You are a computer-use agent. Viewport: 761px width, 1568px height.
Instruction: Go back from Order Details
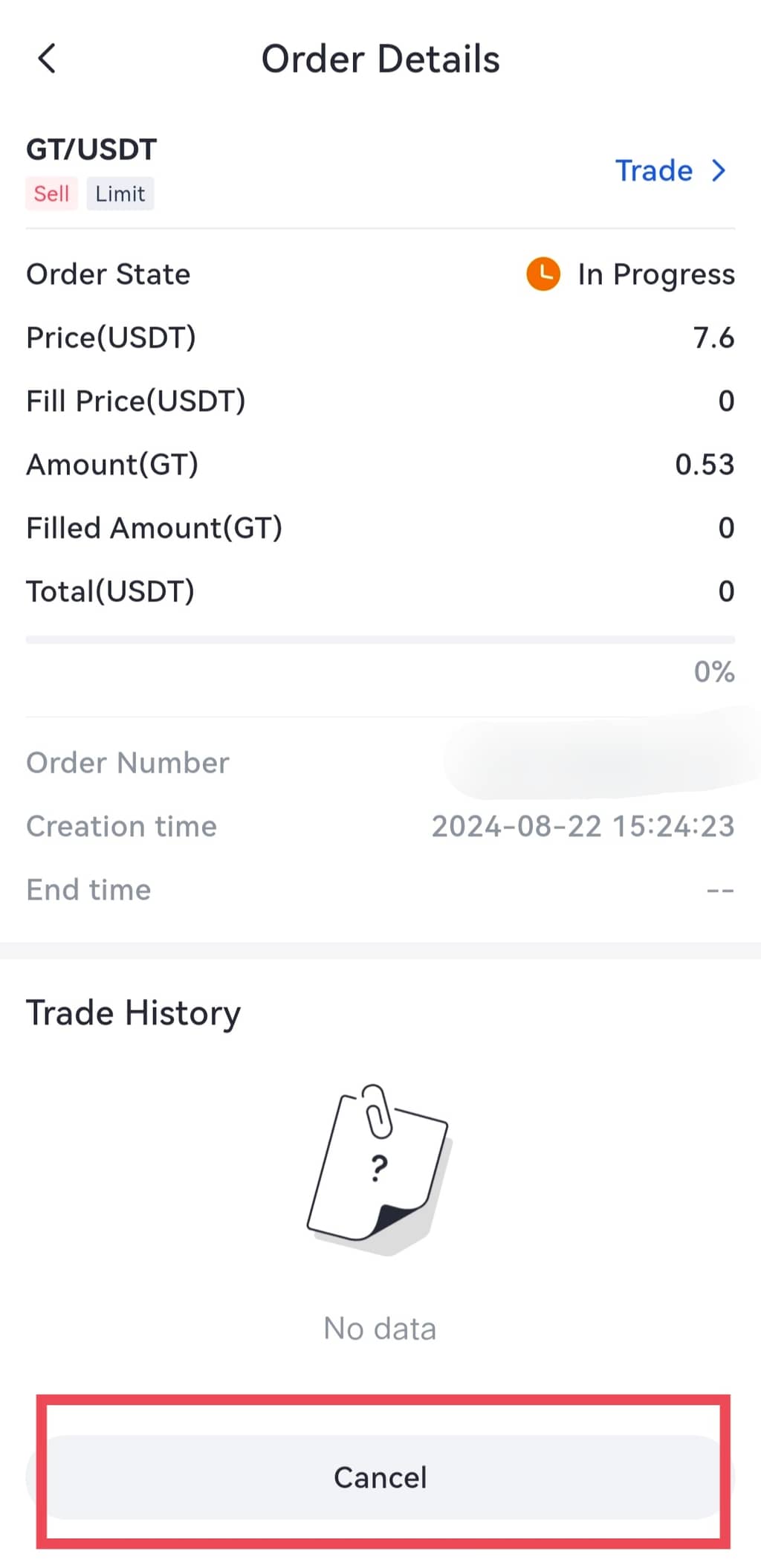pos(47,59)
